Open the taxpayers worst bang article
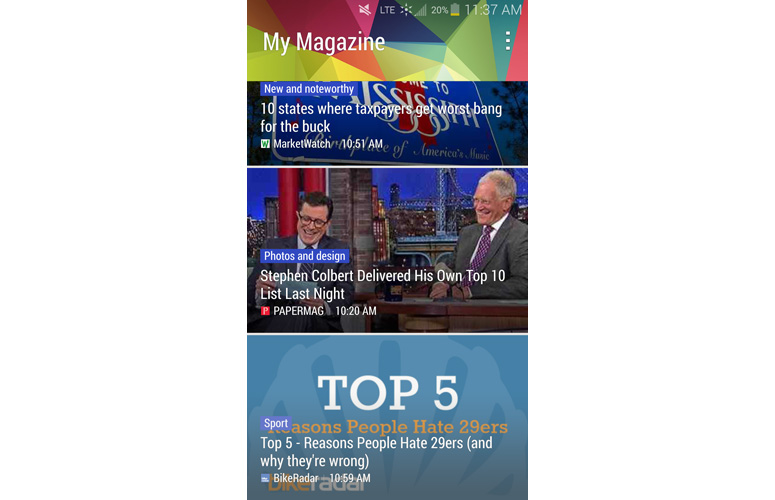Image resolution: width=775 pixels, height=500 pixels. pyautogui.click(x=385, y=118)
